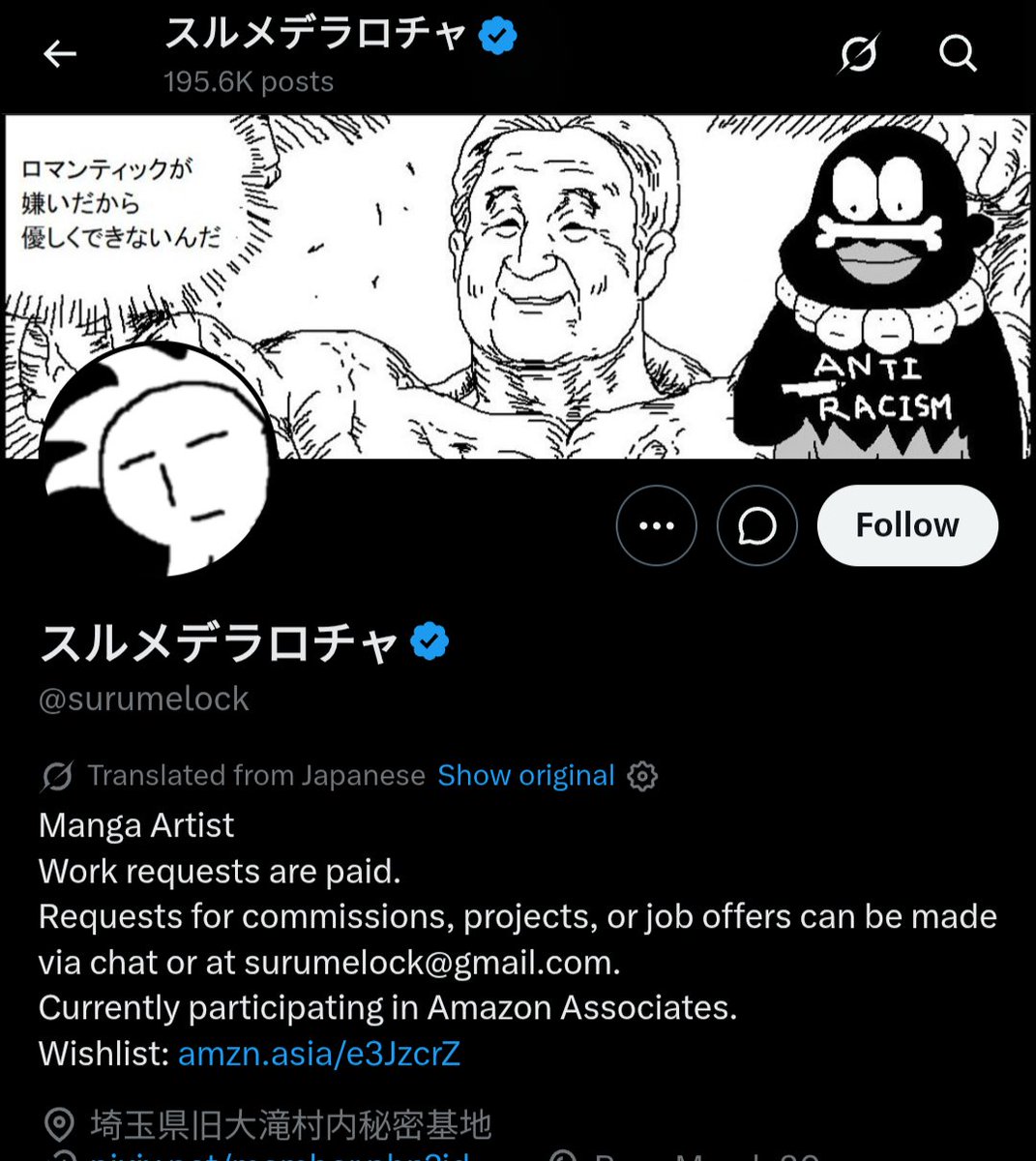Open the three-dot profile options
Image resolution: width=1036 pixels, height=1161 pixels.
click(x=656, y=525)
